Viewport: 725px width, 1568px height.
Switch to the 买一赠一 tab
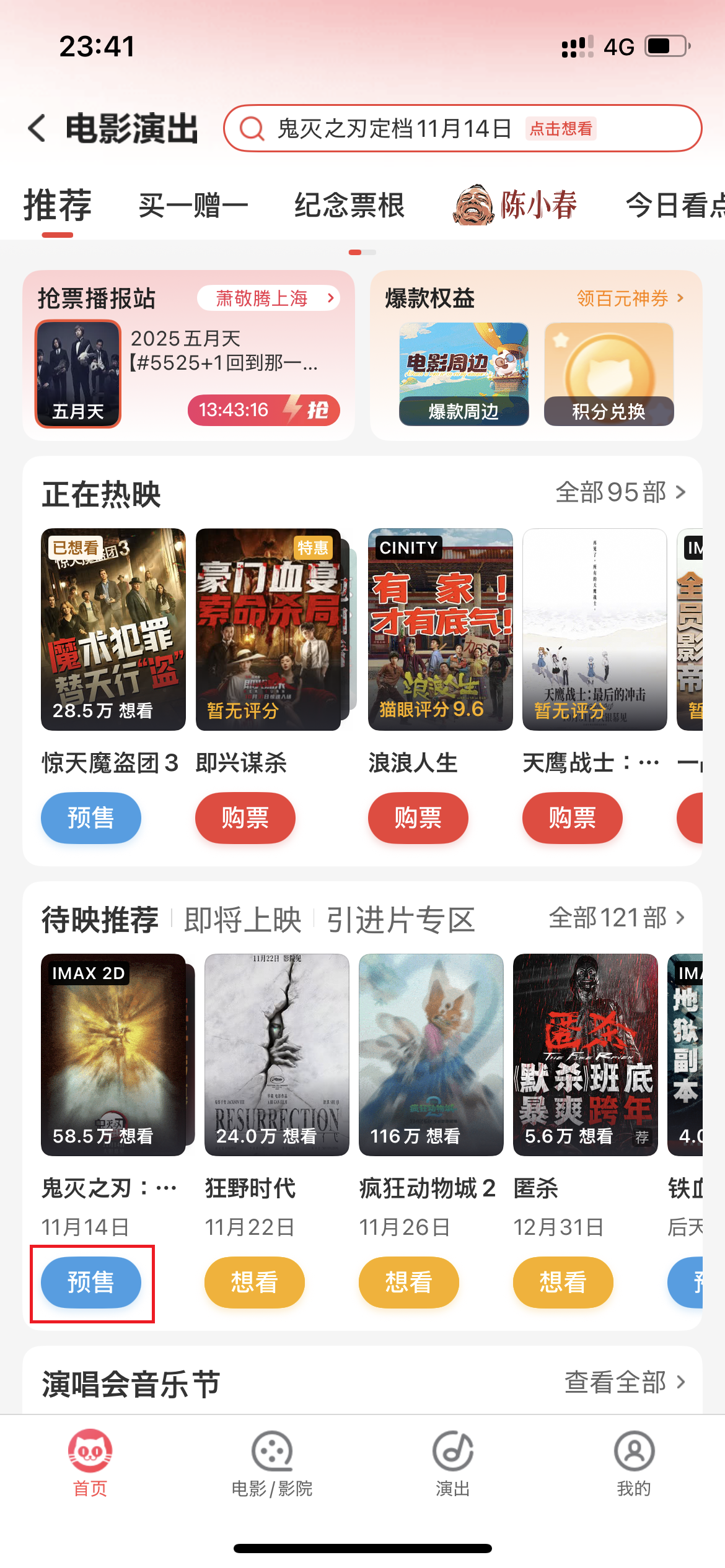[193, 206]
